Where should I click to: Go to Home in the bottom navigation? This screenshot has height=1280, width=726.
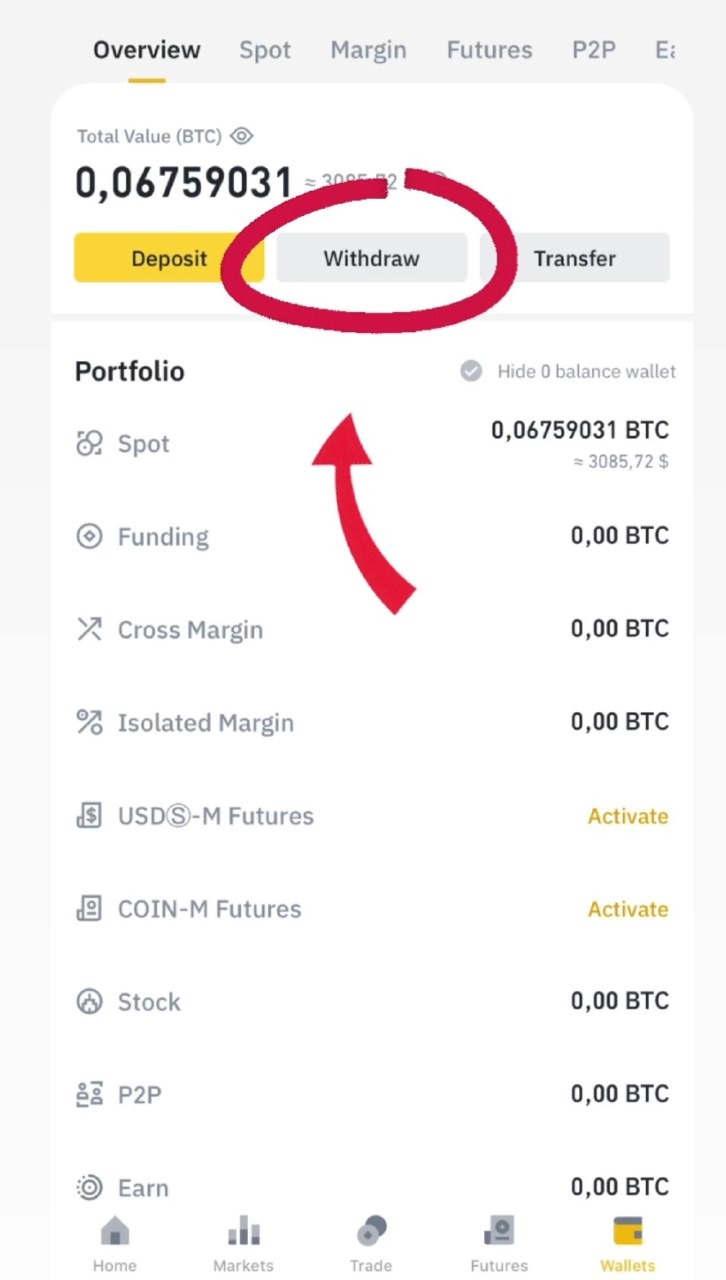coord(115,1243)
